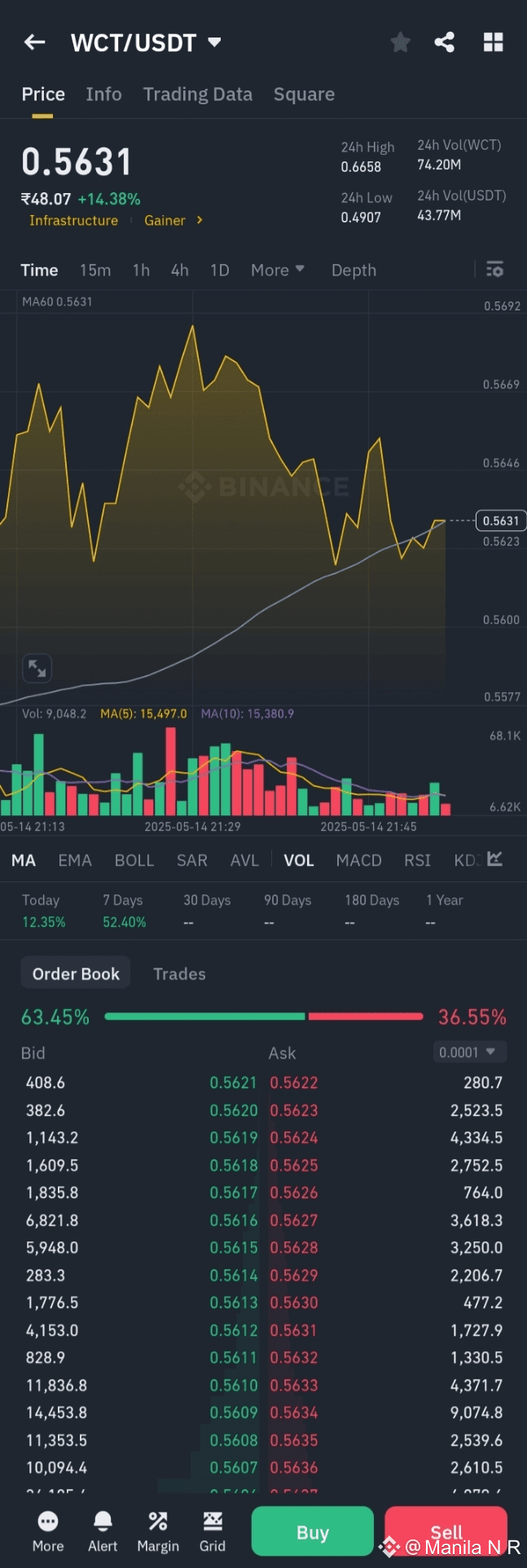This screenshot has height=1568, width=527.
Task: Show the Depth chart
Action: 354,270
